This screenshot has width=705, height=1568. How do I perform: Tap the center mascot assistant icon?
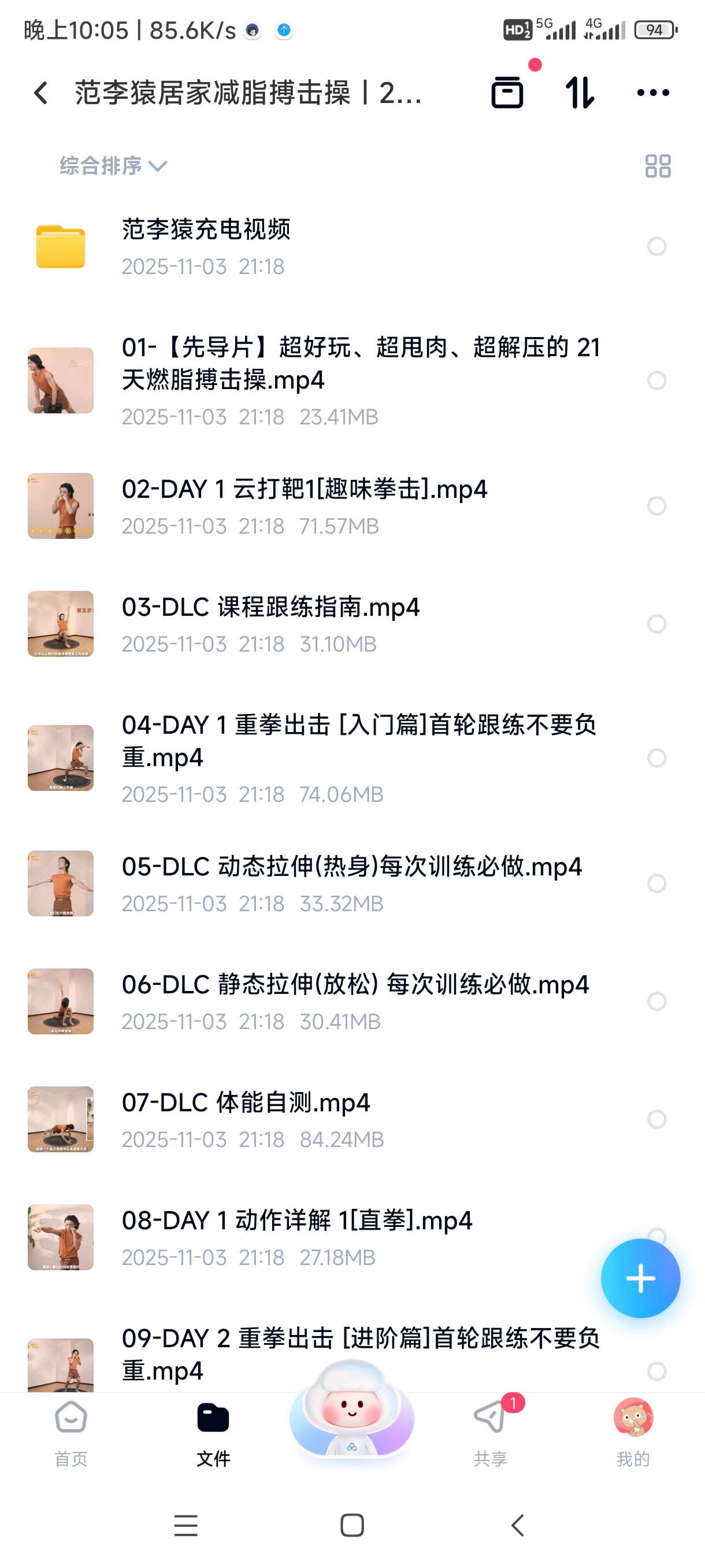(x=352, y=1419)
